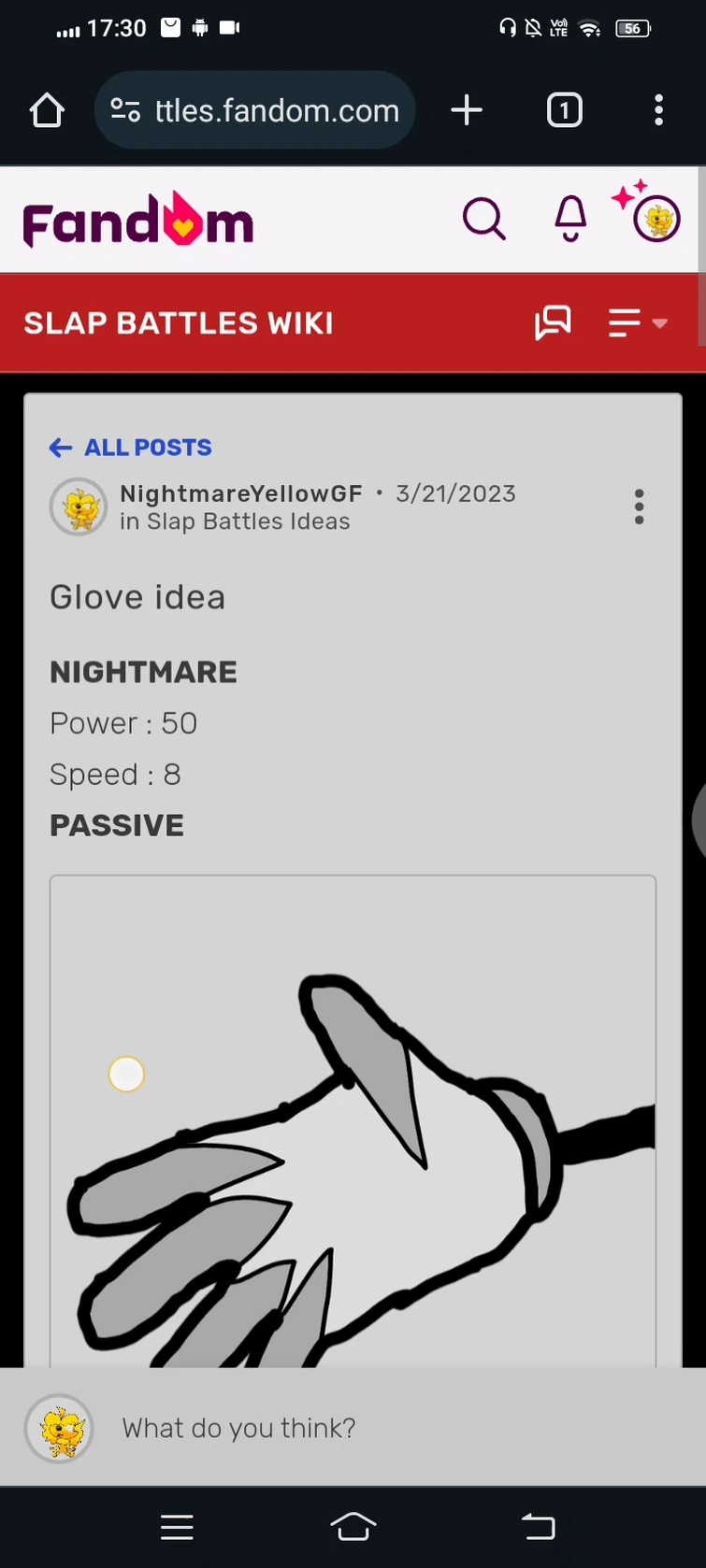Open Chrome's home icon
The width and height of the screenshot is (706, 1568).
coord(46,110)
